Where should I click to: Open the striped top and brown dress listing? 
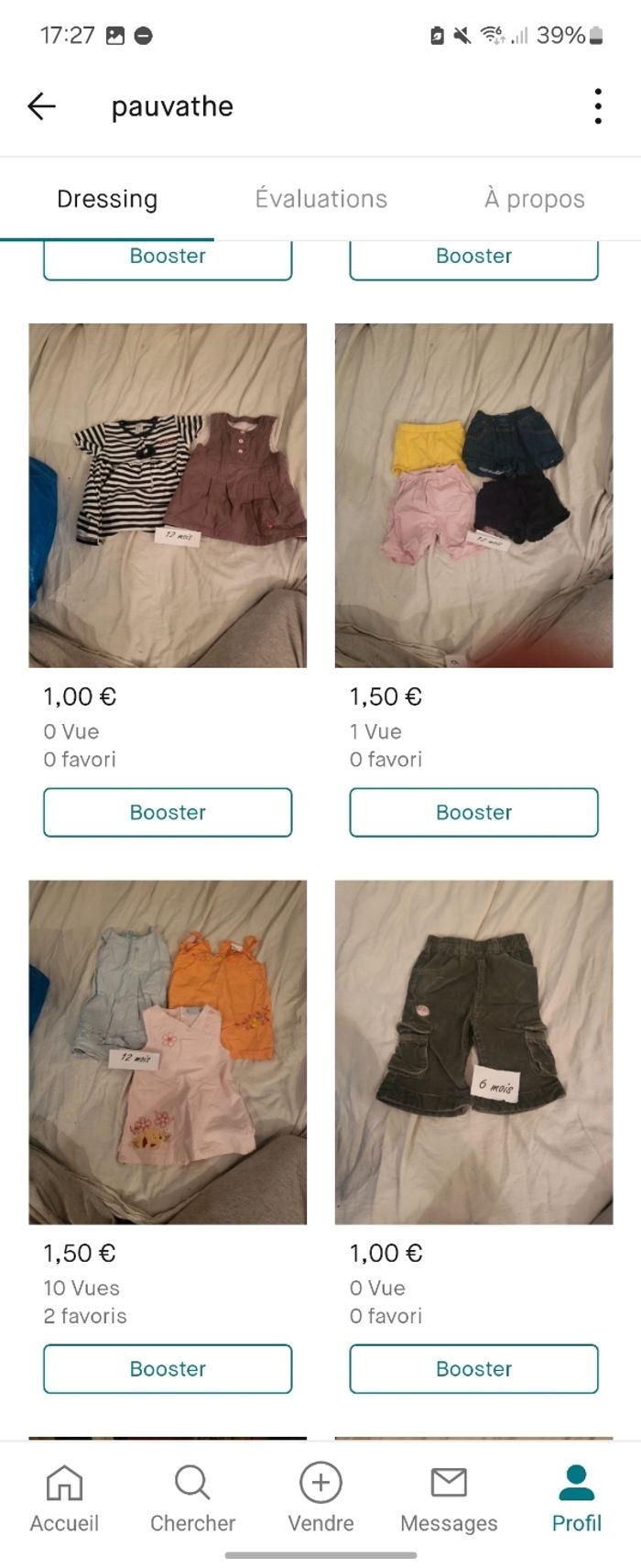point(168,495)
